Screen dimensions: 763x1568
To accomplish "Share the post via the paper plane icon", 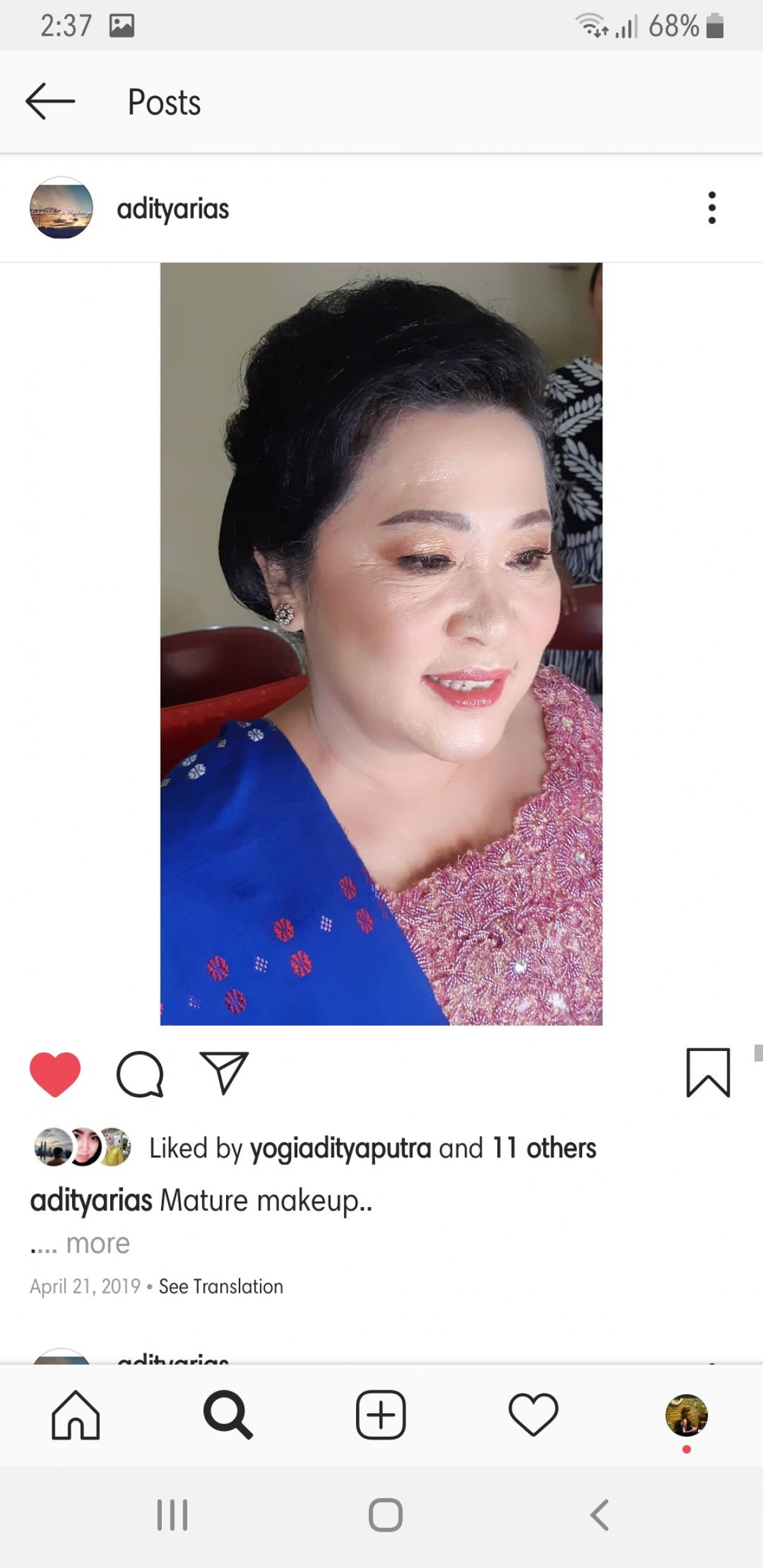I will click(x=224, y=1073).
